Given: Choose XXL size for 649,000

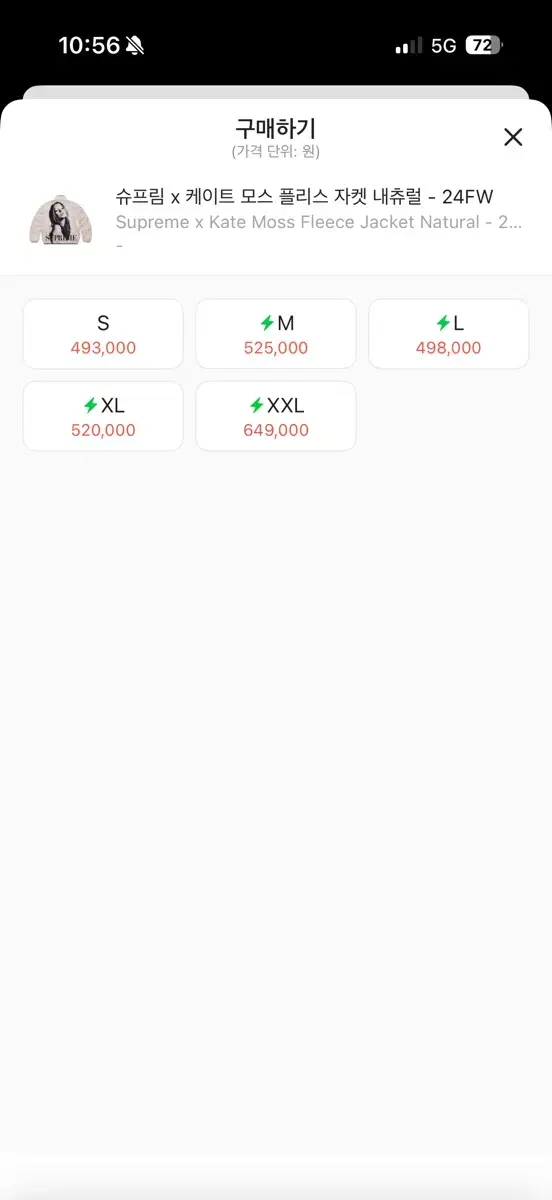Looking at the screenshot, I should (x=276, y=416).
